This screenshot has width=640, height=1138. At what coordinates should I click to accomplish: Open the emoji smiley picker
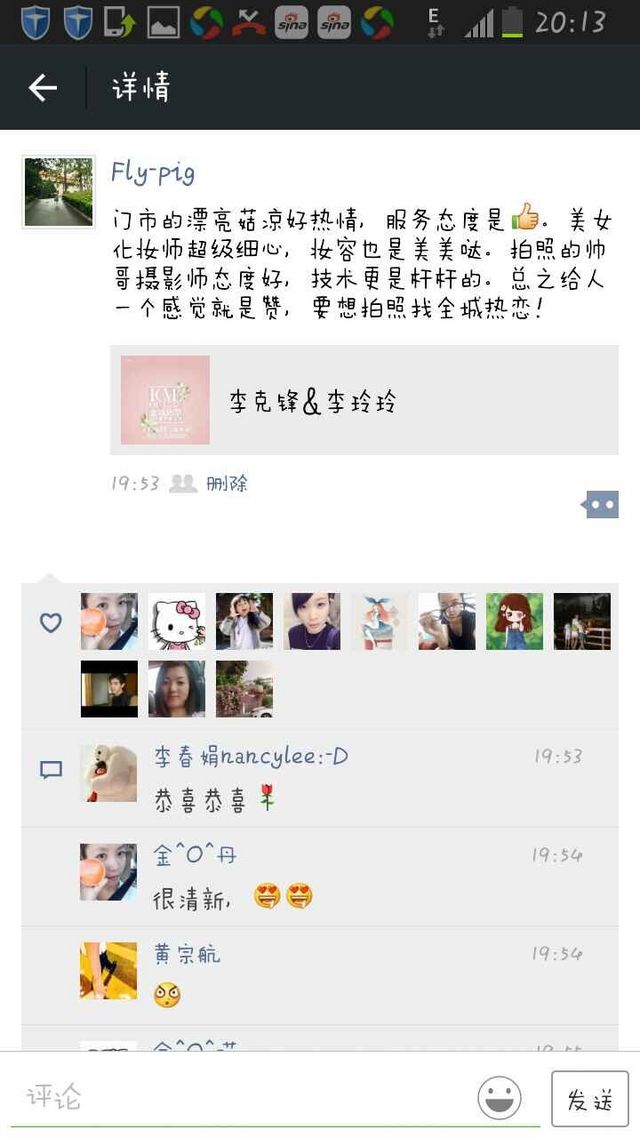click(499, 1097)
